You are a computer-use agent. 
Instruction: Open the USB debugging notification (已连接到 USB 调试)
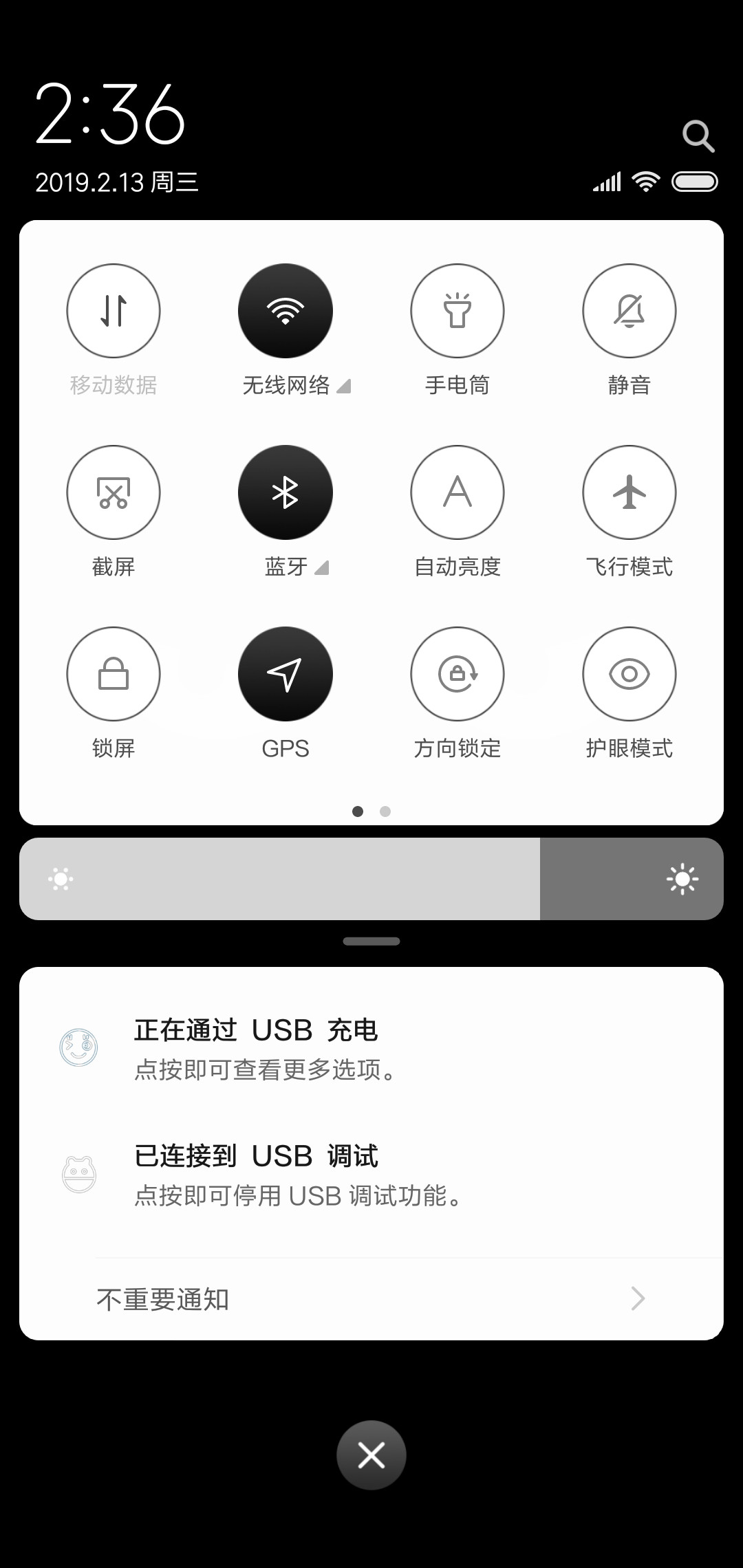[371, 1175]
